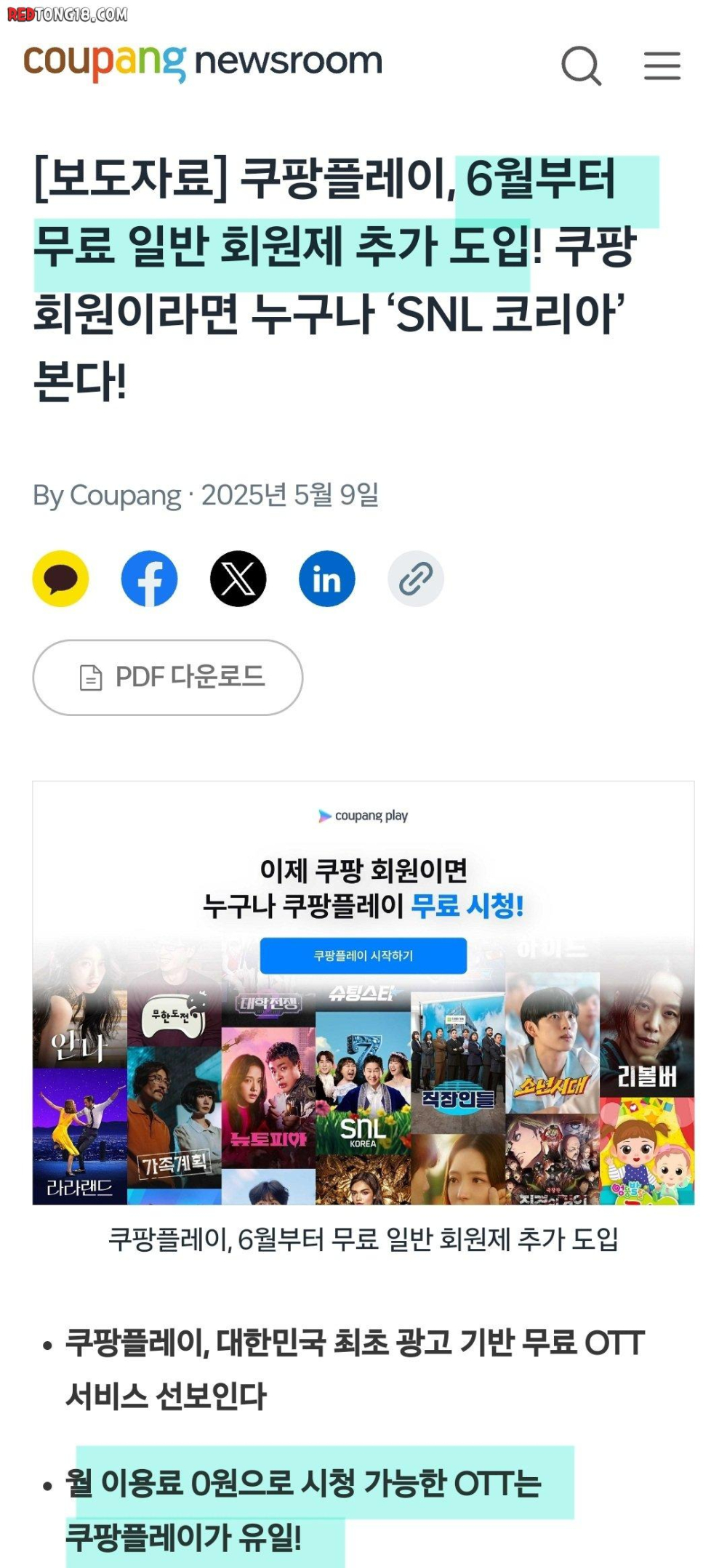The image size is (727, 1568).
Task: Open the search magnifier icon
Action: 581,66
